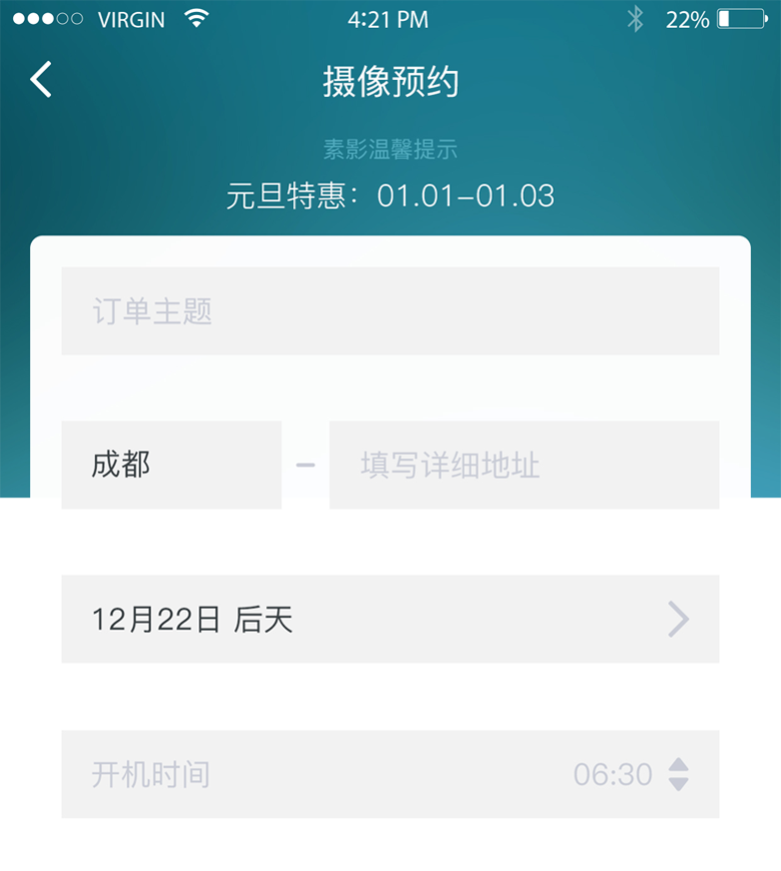The height and width of the screenshot is (871, 781).
Task: Open the date picker for 12月22日 后天
Action: pos(390,619)
